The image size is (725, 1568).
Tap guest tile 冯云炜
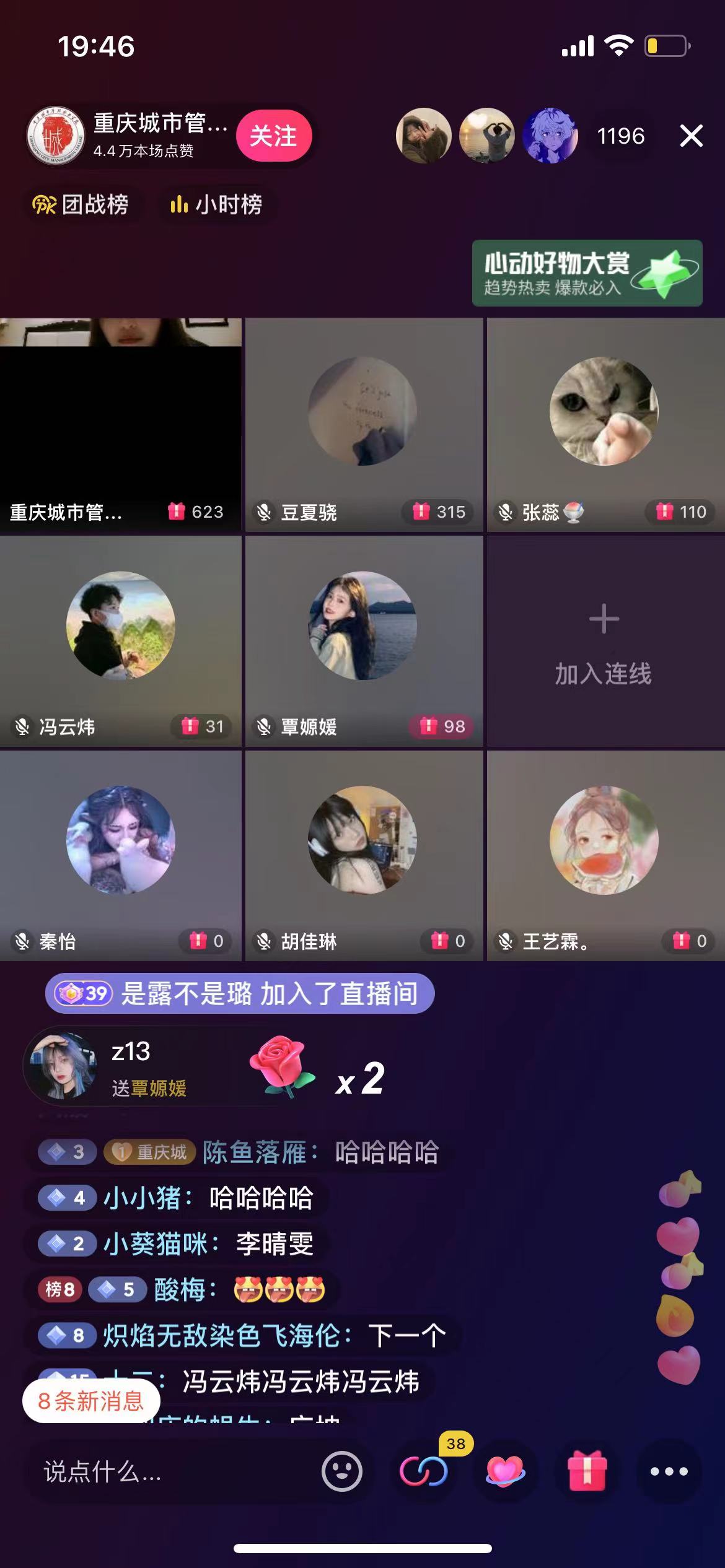(x=120, y=641)
